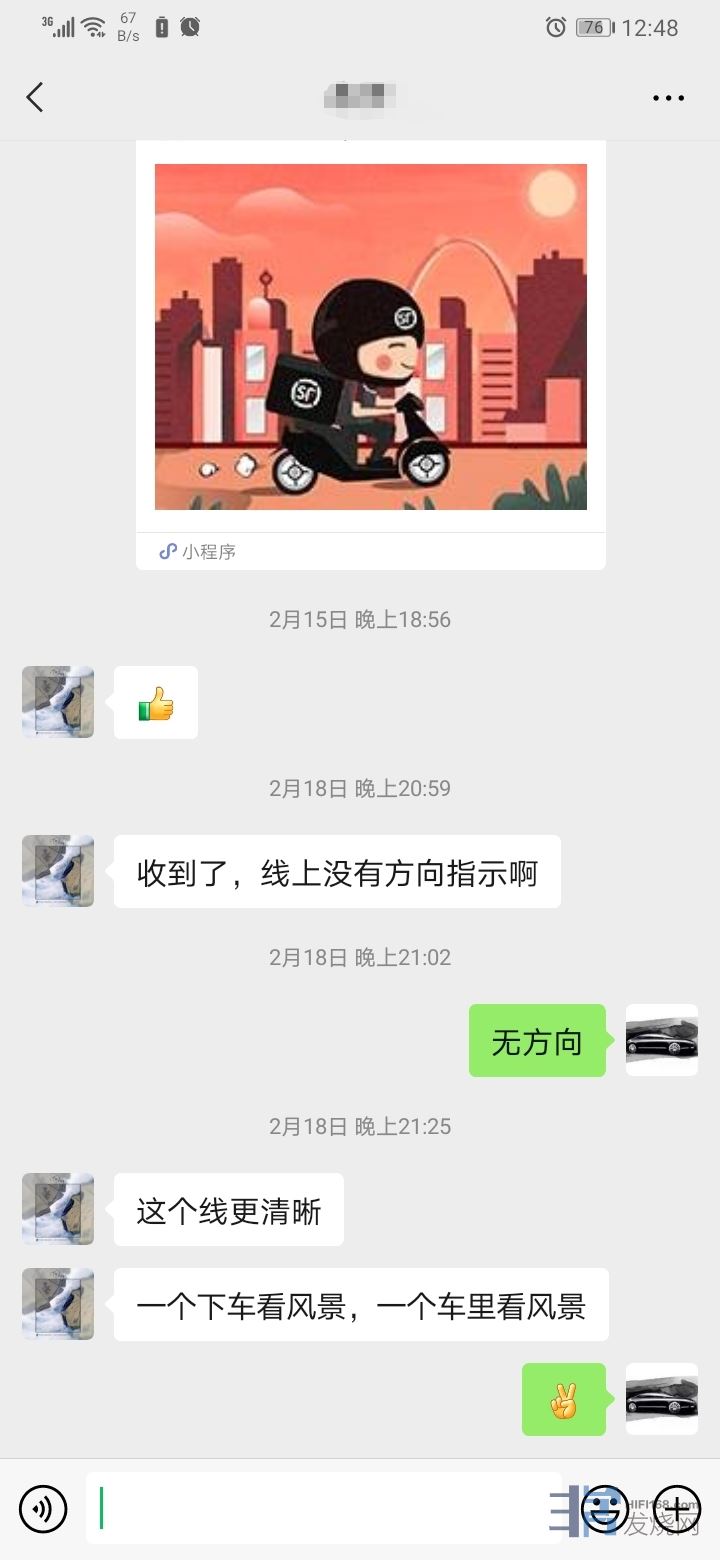The image size is (720, 1560).
Task: Switch to voice message input
Action: (43, 1508)
